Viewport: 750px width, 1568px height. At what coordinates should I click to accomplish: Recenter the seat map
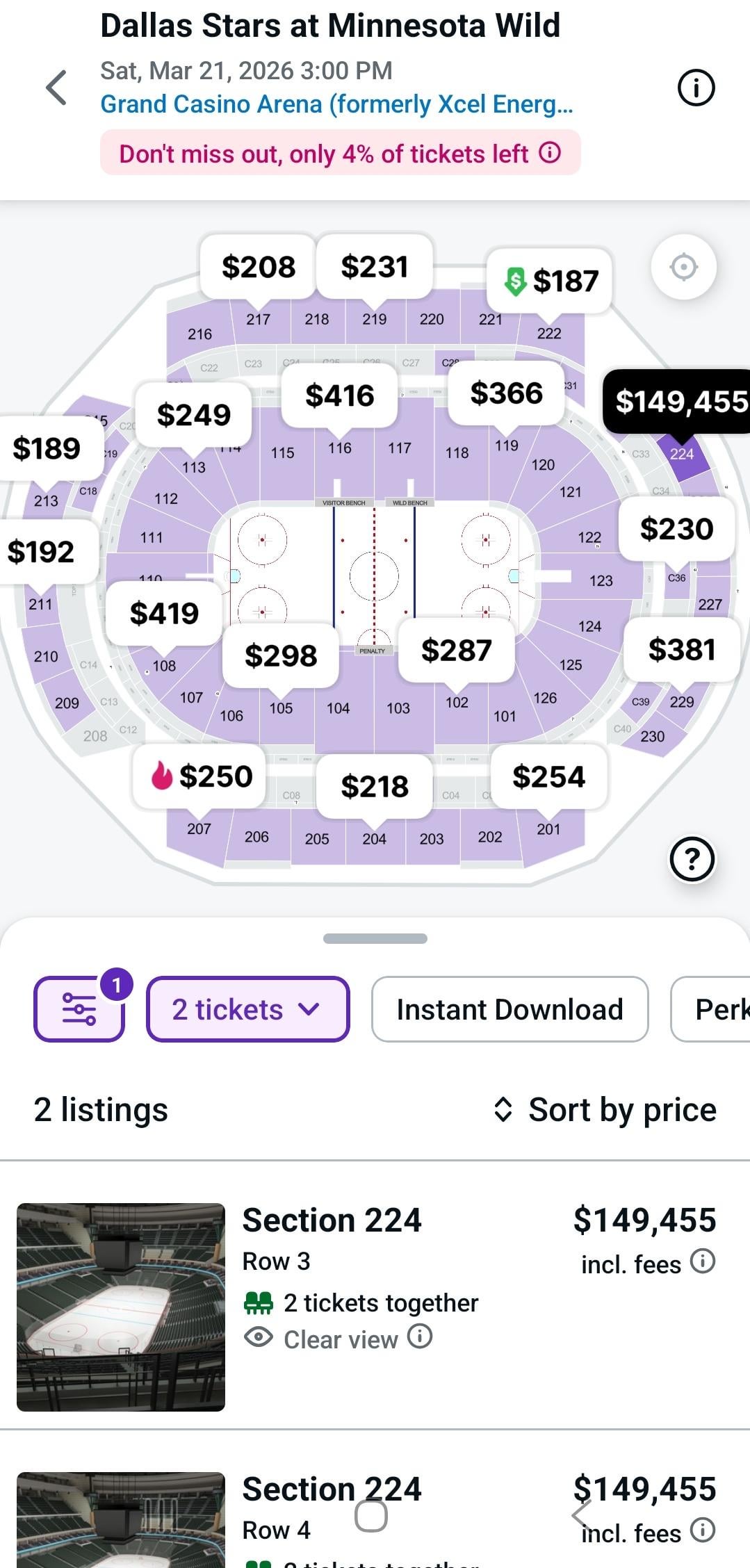point(683,267)
